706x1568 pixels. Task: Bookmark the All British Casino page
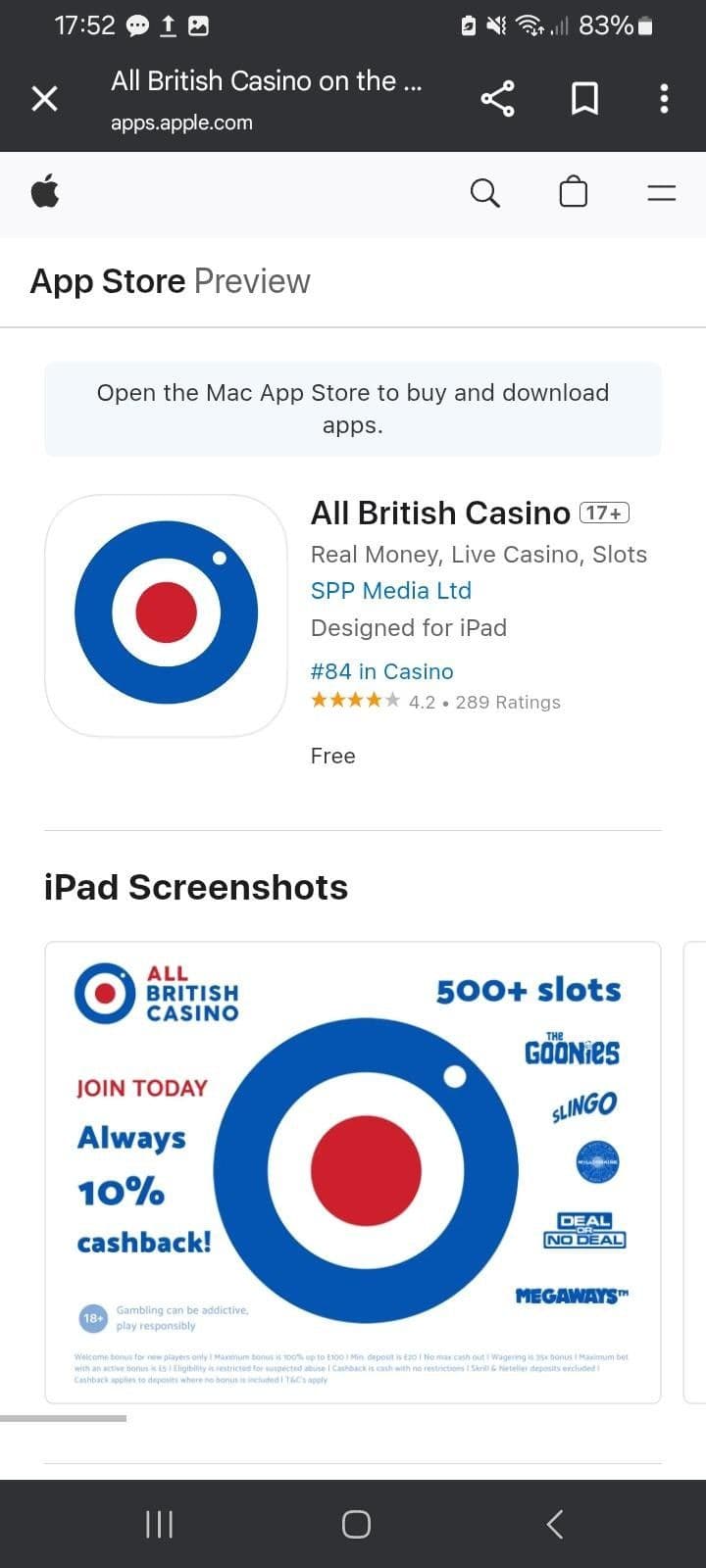tap(584, 98)
